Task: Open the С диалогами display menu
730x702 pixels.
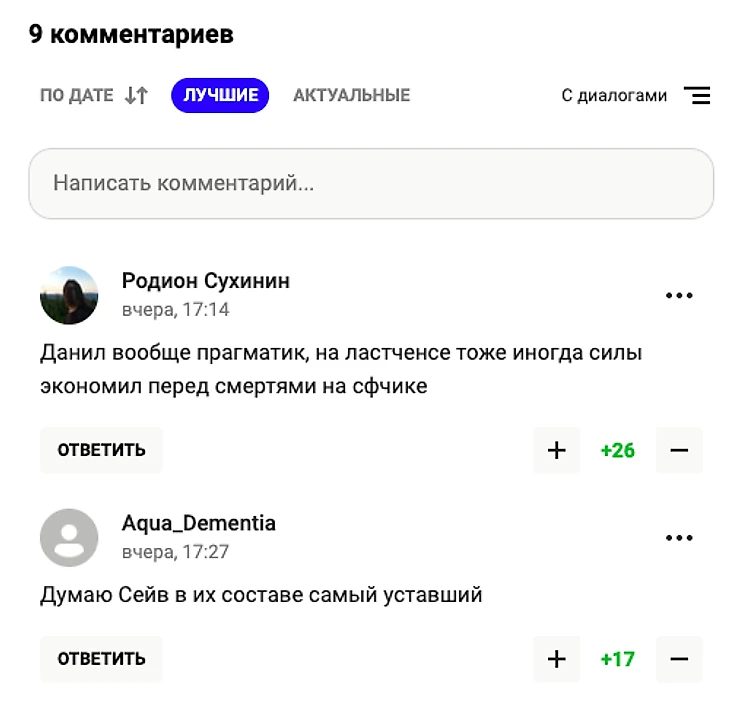Action: [636, 96]
